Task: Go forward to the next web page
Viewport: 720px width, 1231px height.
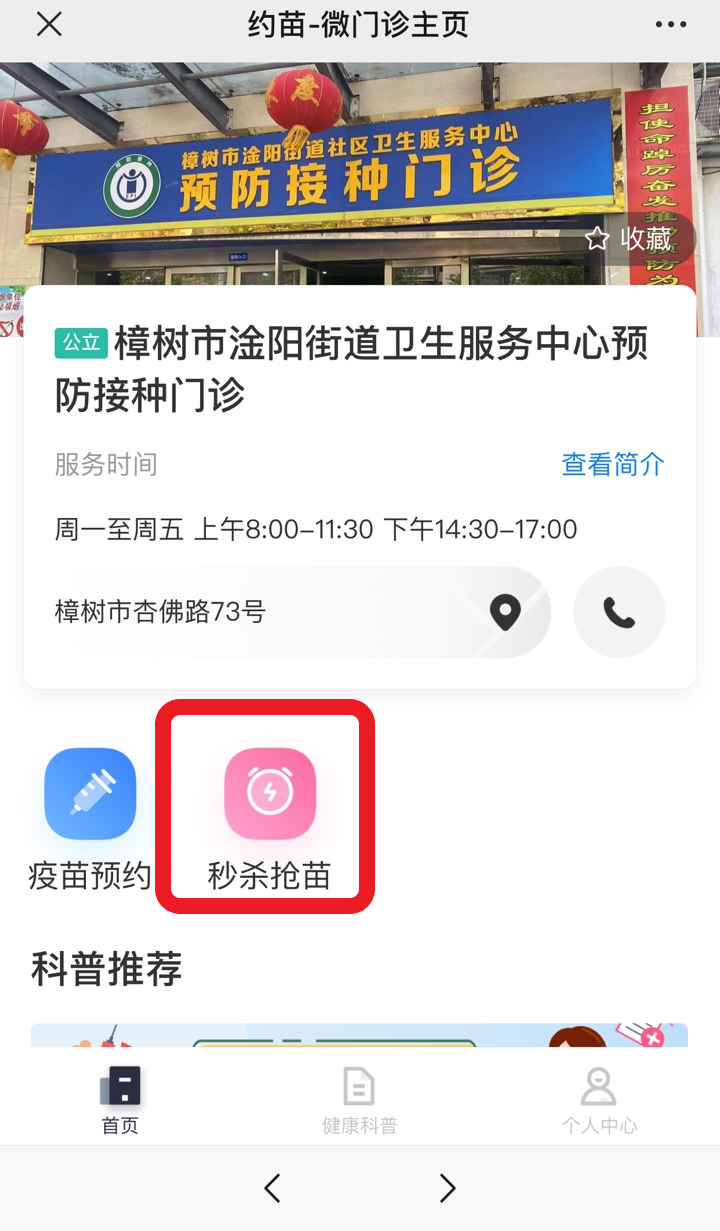Action: coord(447,1188)
